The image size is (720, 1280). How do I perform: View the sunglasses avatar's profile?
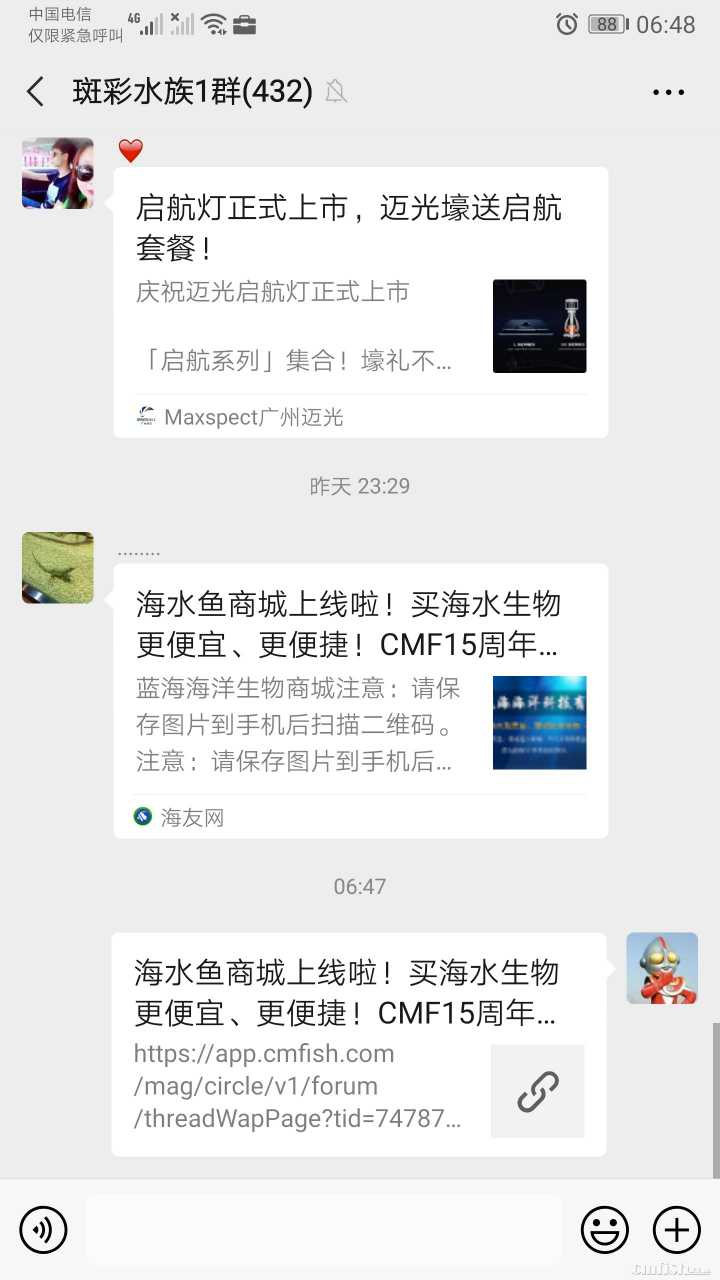[58, 173]
